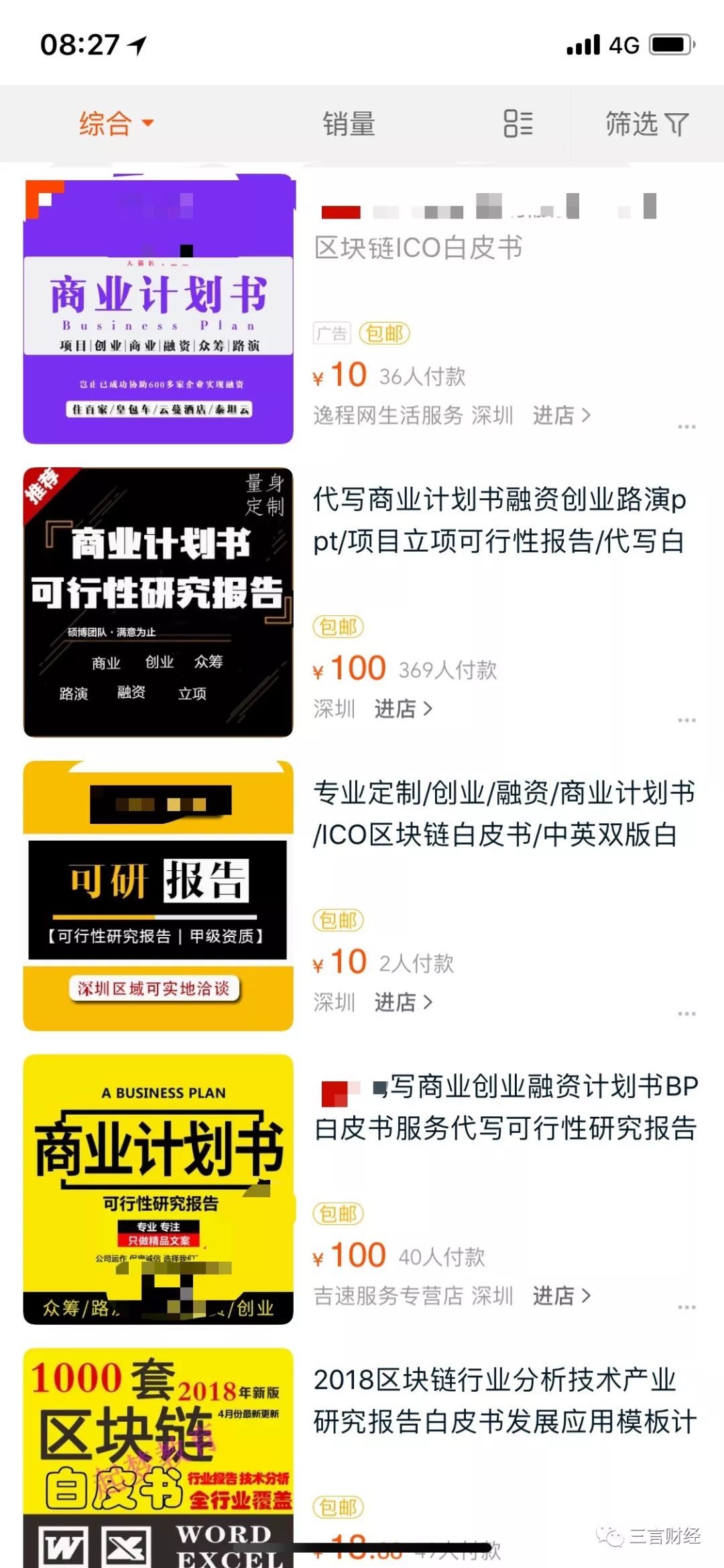View the 1000套区块链白皮书 product image
724x1568 pixels.
point(158,1455)
